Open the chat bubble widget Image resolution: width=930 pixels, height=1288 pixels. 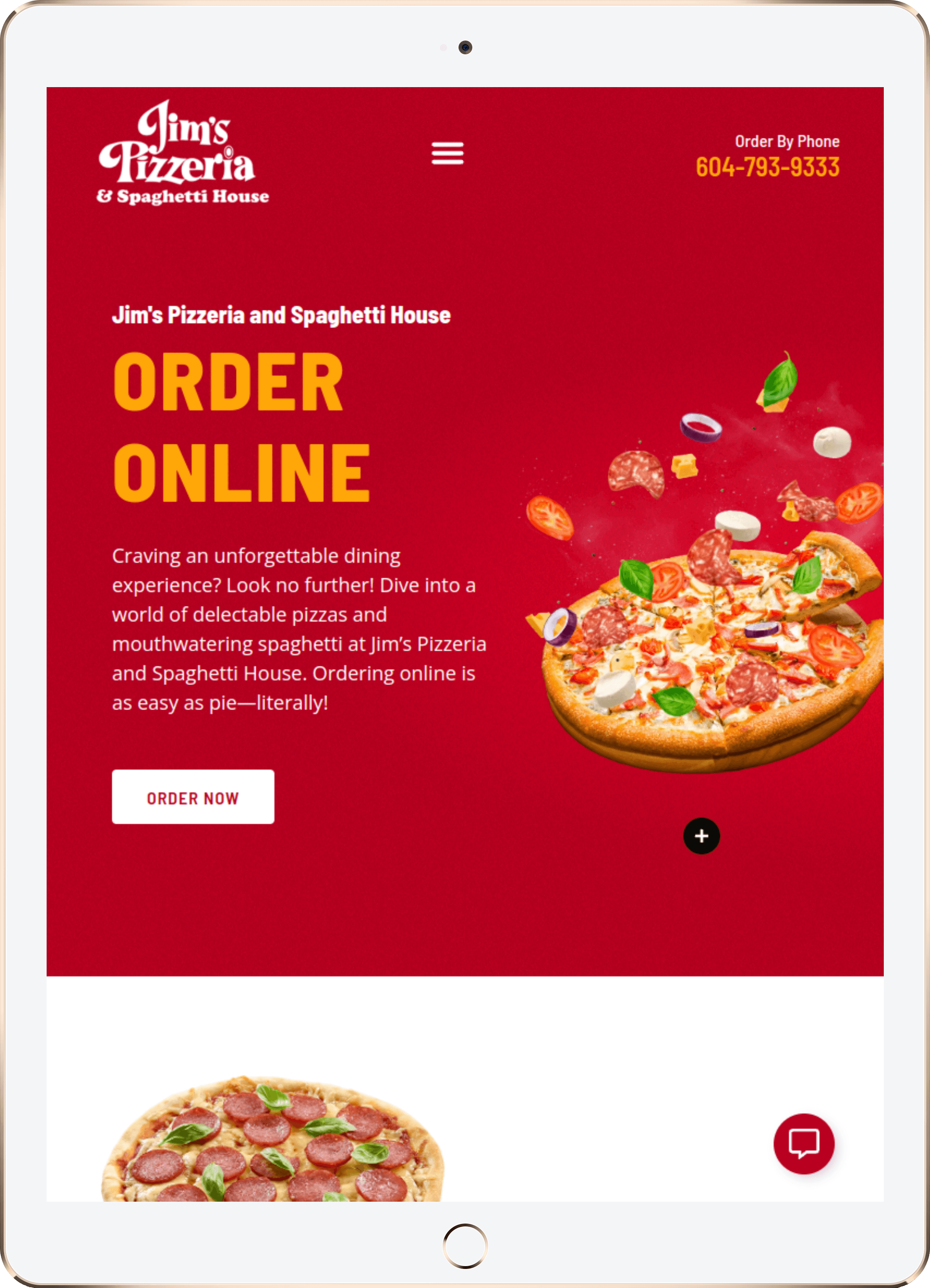[804, 1144]
